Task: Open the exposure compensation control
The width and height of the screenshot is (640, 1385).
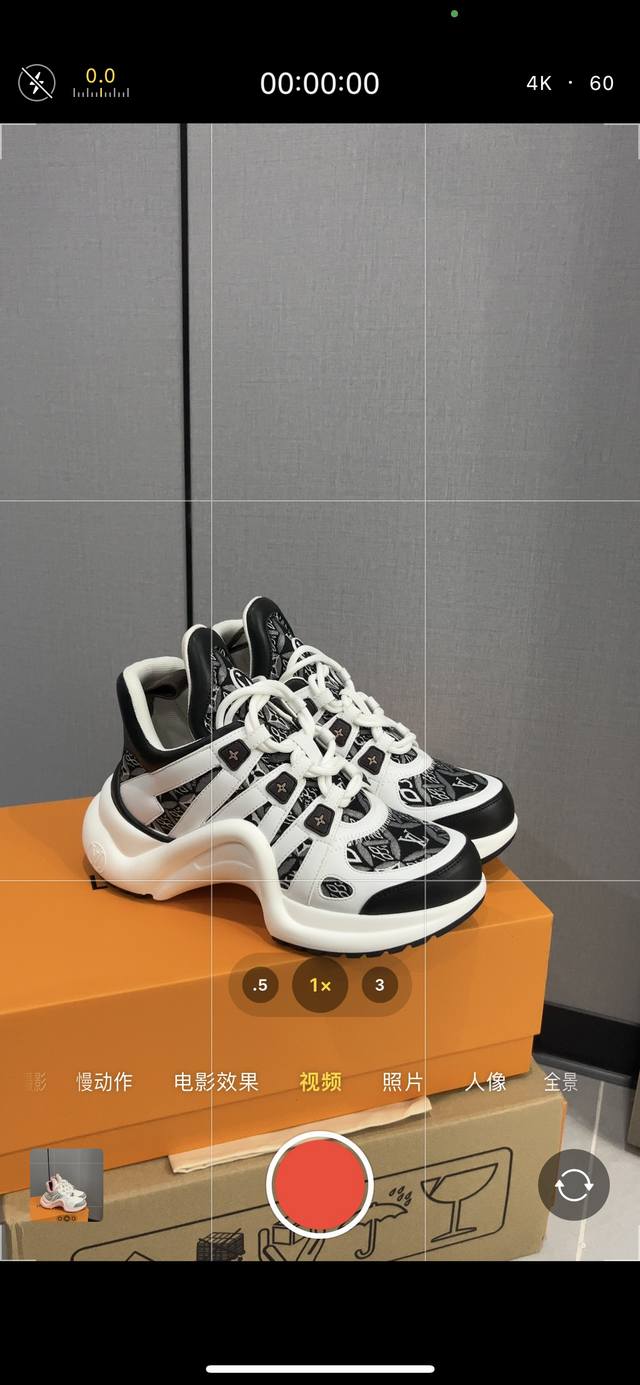Action: click(x=100, y=83)
